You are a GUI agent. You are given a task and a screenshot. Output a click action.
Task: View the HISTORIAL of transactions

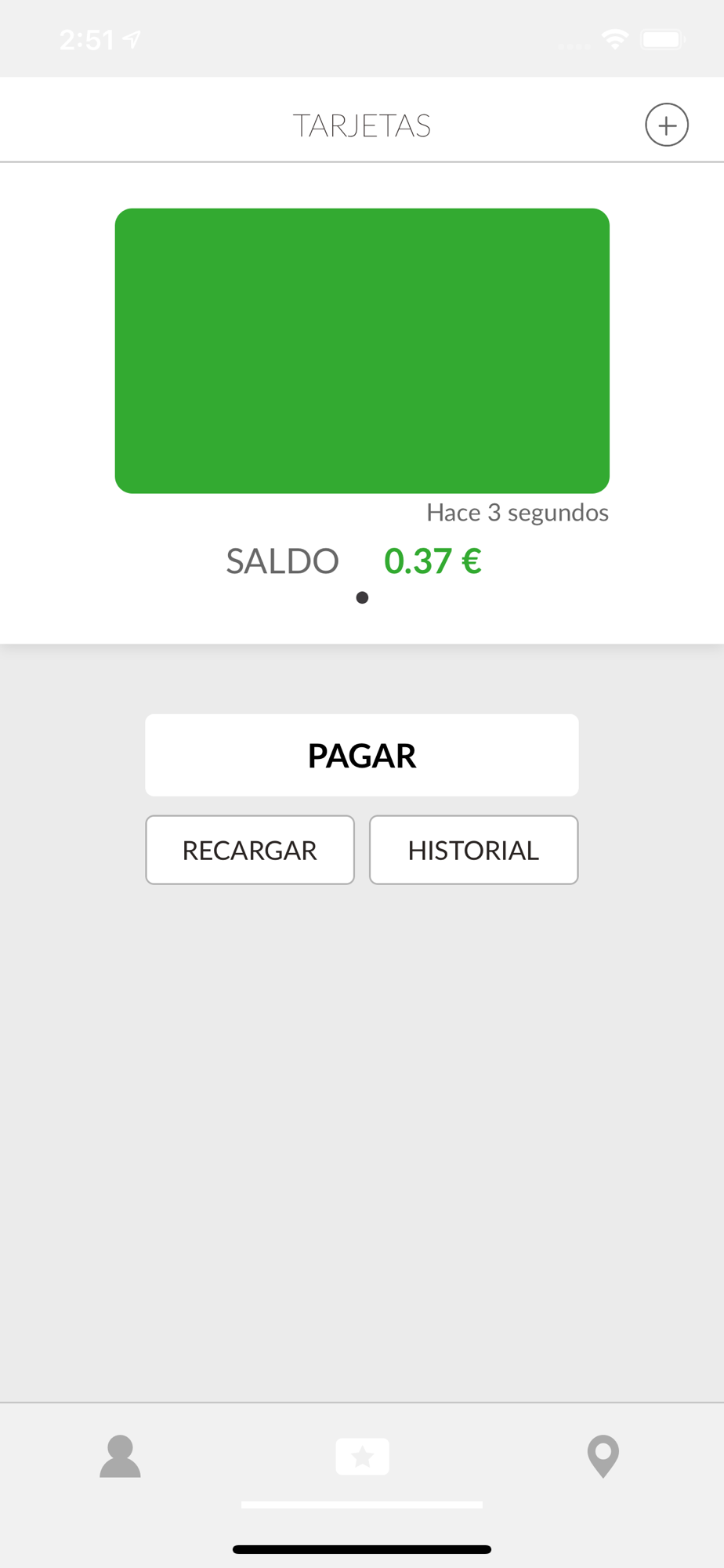point(473,850)
